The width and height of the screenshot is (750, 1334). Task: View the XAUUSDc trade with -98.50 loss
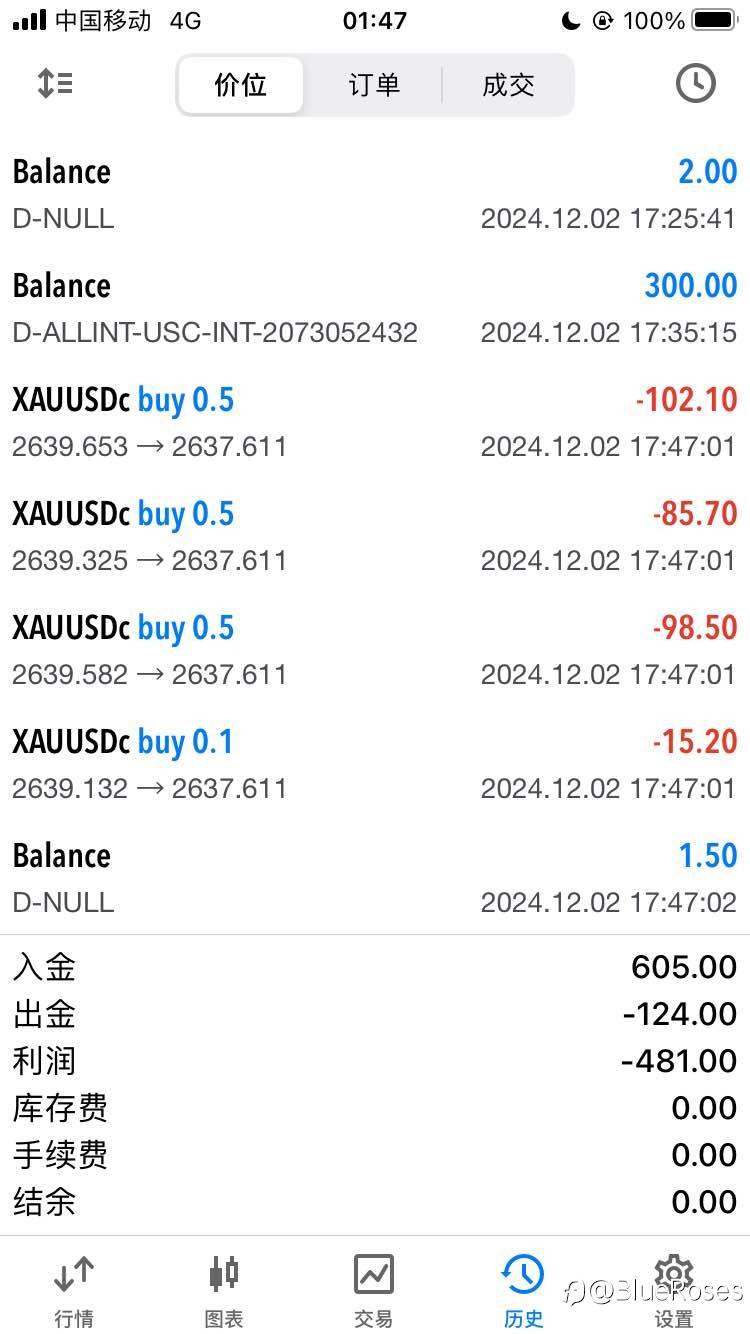pyautogui.click(x=375, y=650)
